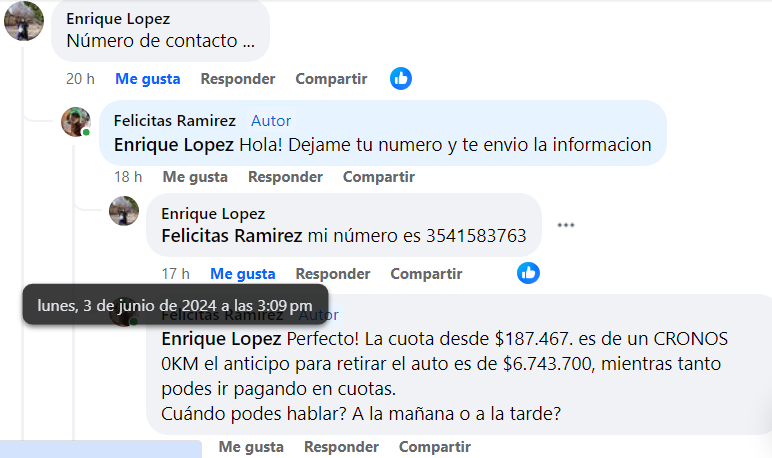Share the "mi número es 3541583763" comment

click(426, 273)
